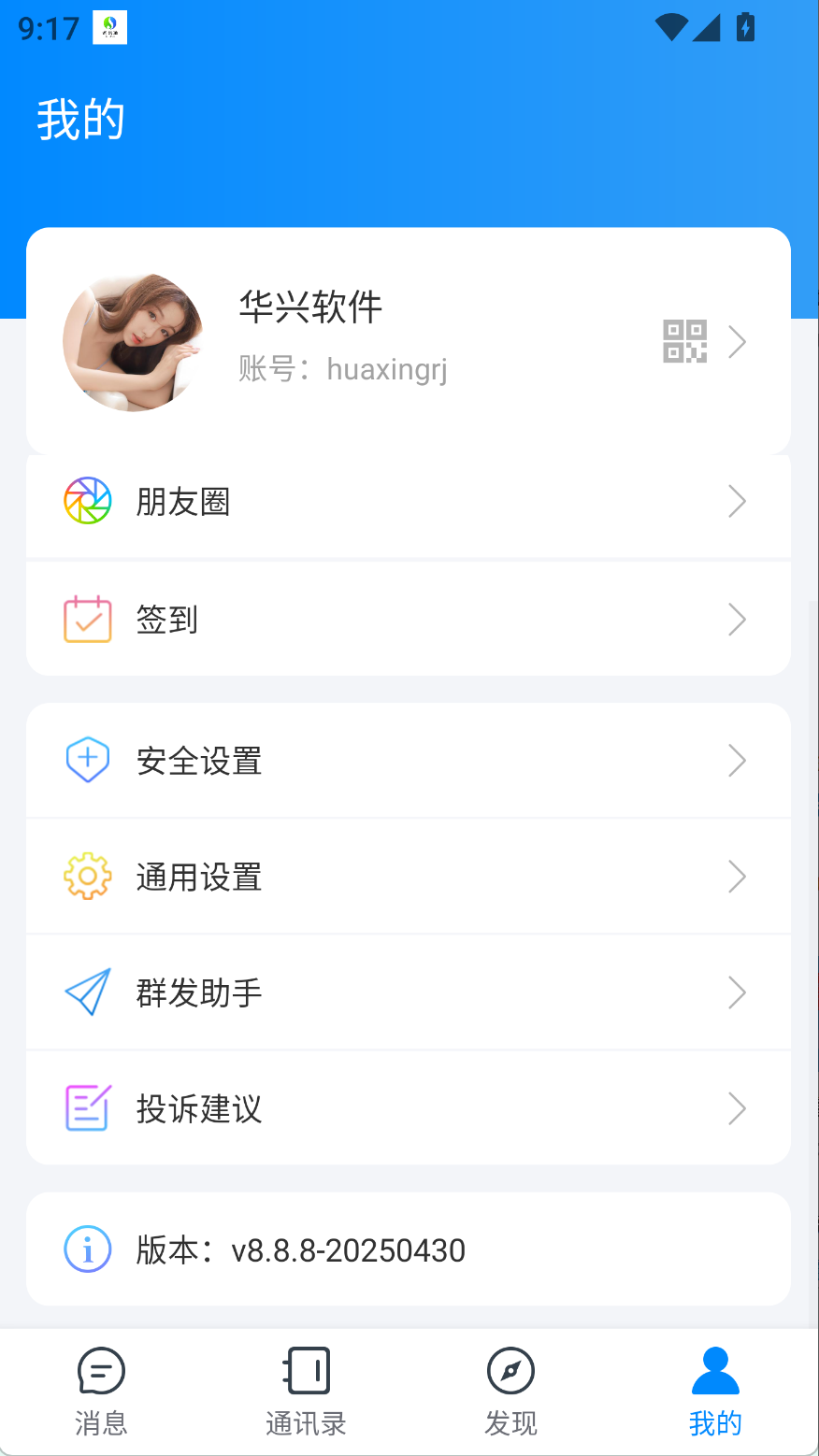Image resolution: width=819 pixels, height=1456 pixels.
Task: Show my QR code
Action: [684, 341]
